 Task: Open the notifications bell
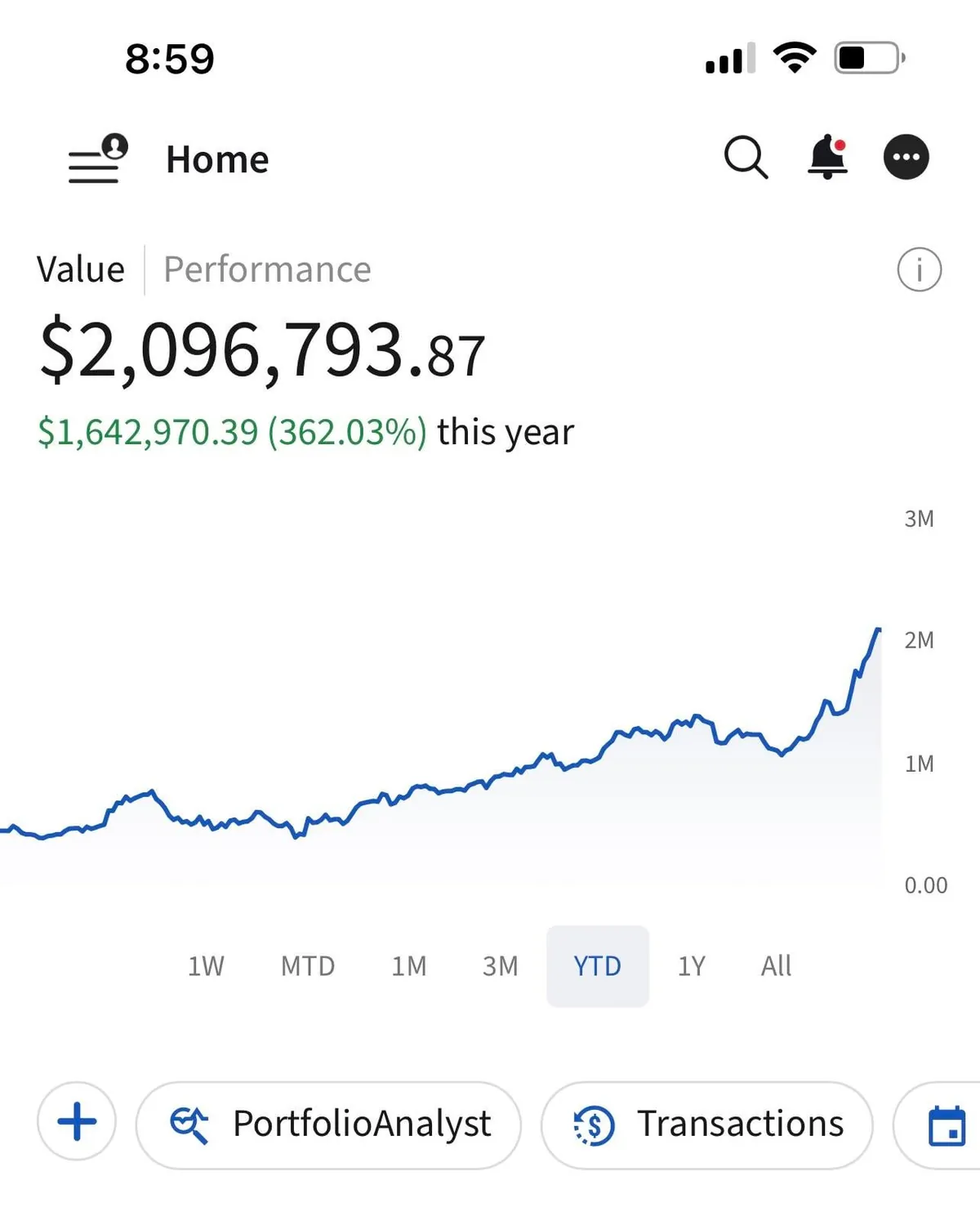pyautogui.click(x=826, y=158)
